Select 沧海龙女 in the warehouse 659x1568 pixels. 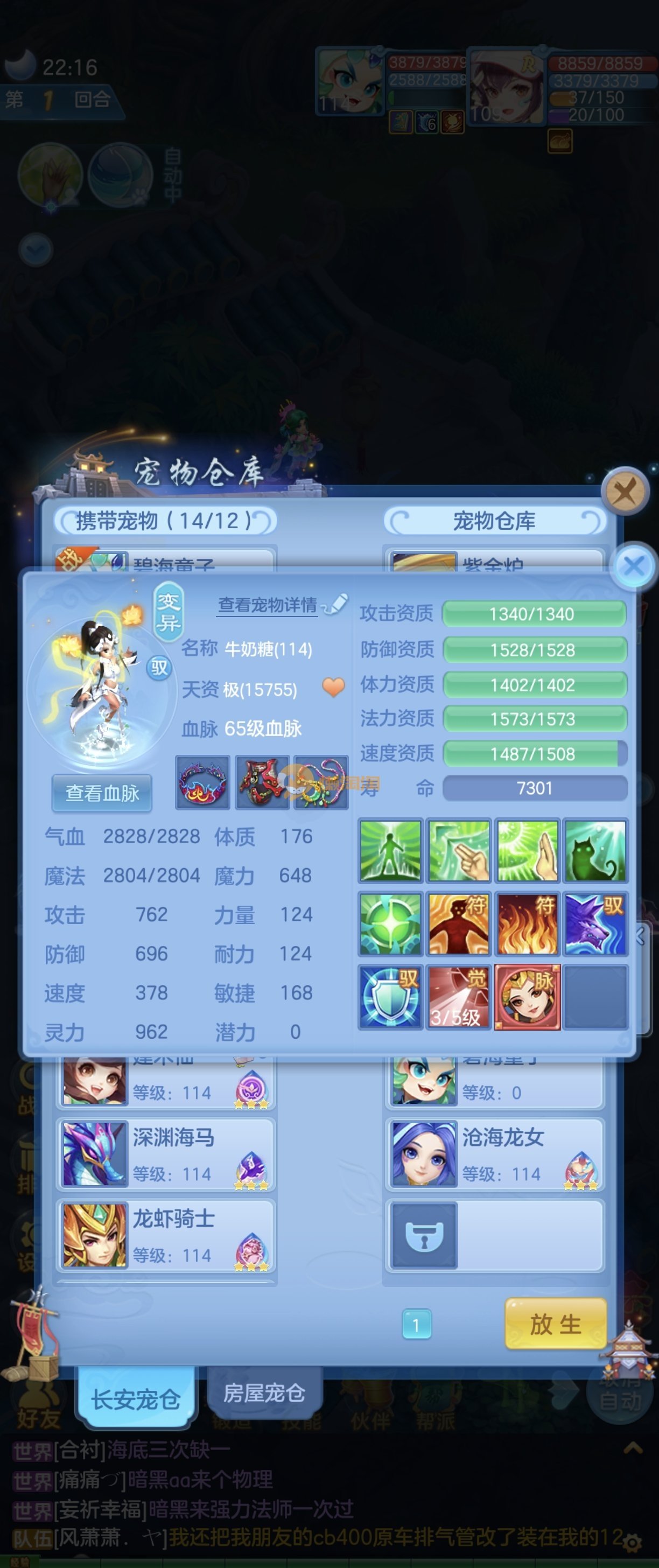coord(494,1154)
